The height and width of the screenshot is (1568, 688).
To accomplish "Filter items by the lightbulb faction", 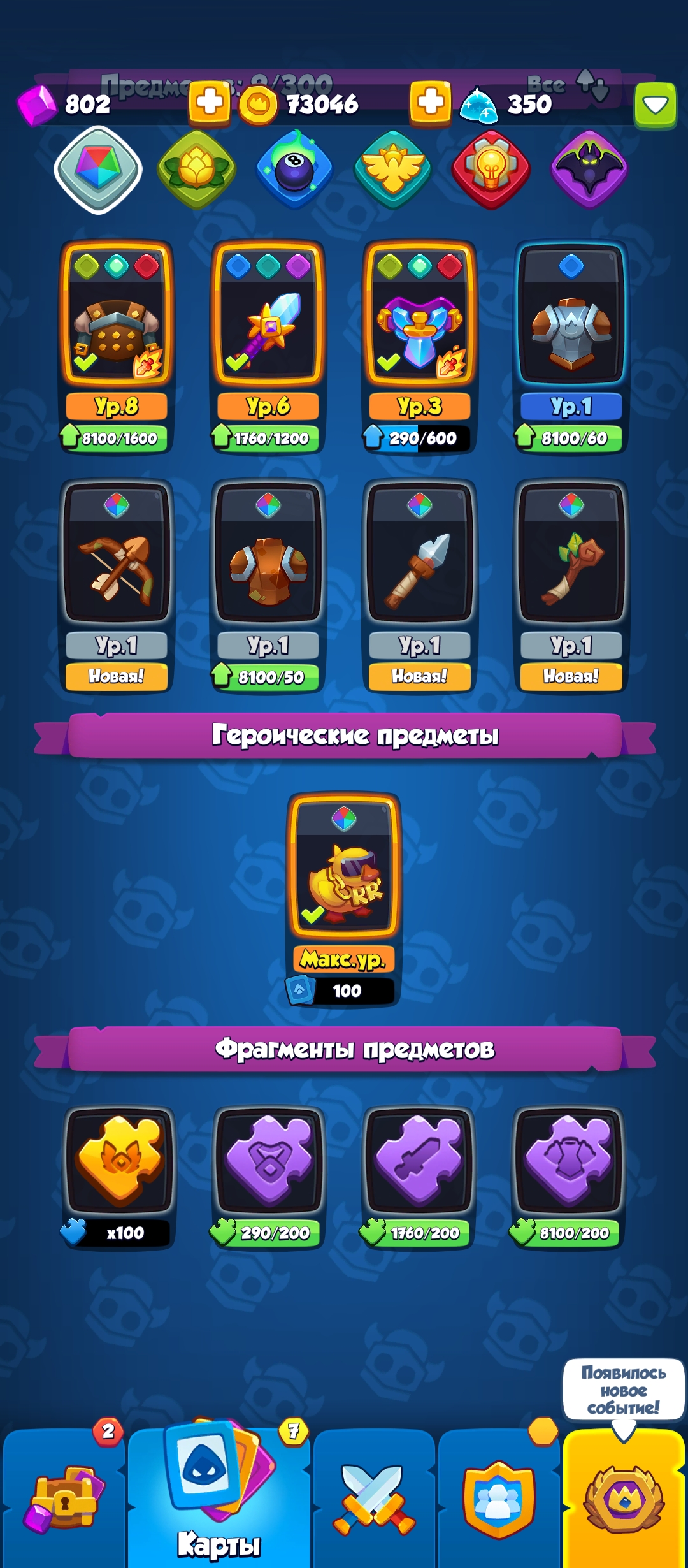I will click(x=491, y=170).
